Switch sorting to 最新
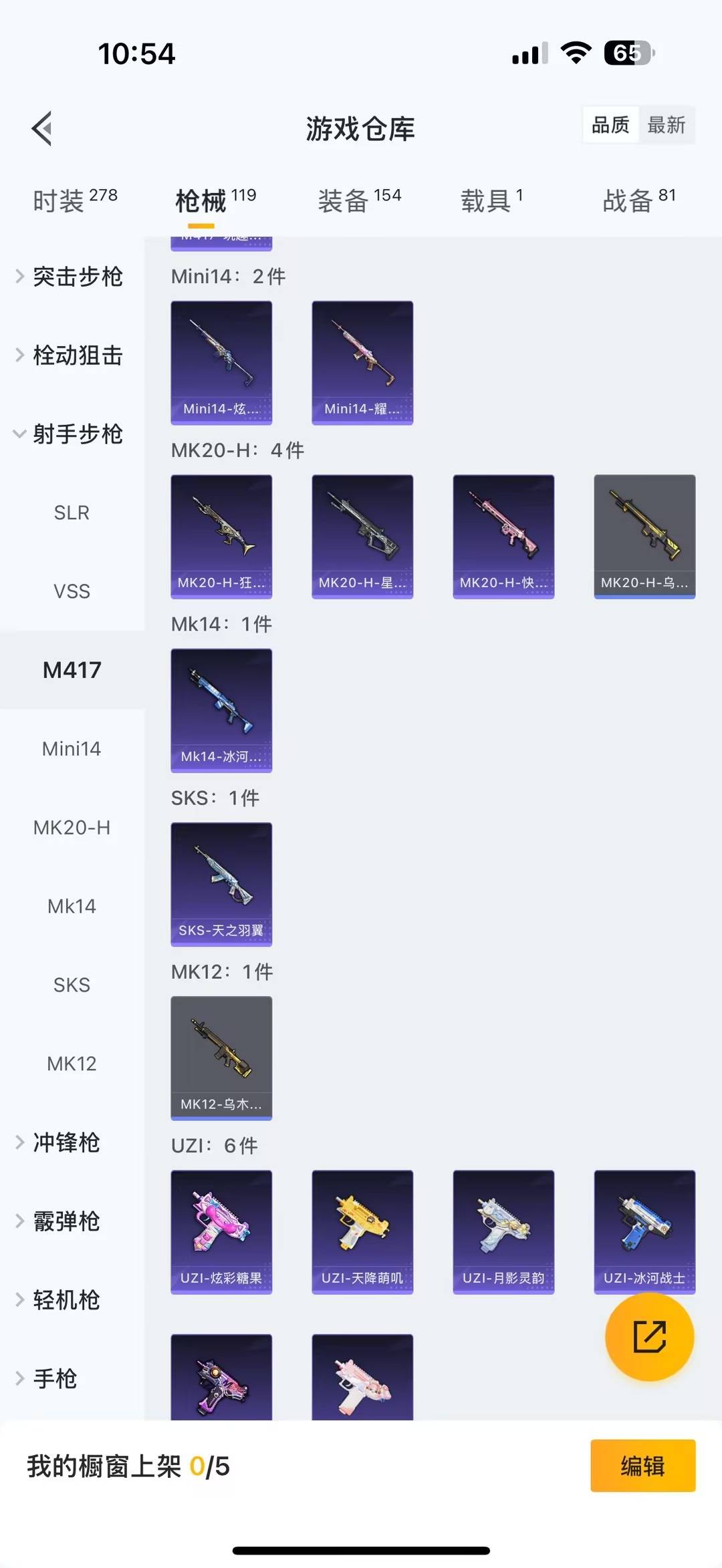The image size is (722, 1568). [667, 125]
